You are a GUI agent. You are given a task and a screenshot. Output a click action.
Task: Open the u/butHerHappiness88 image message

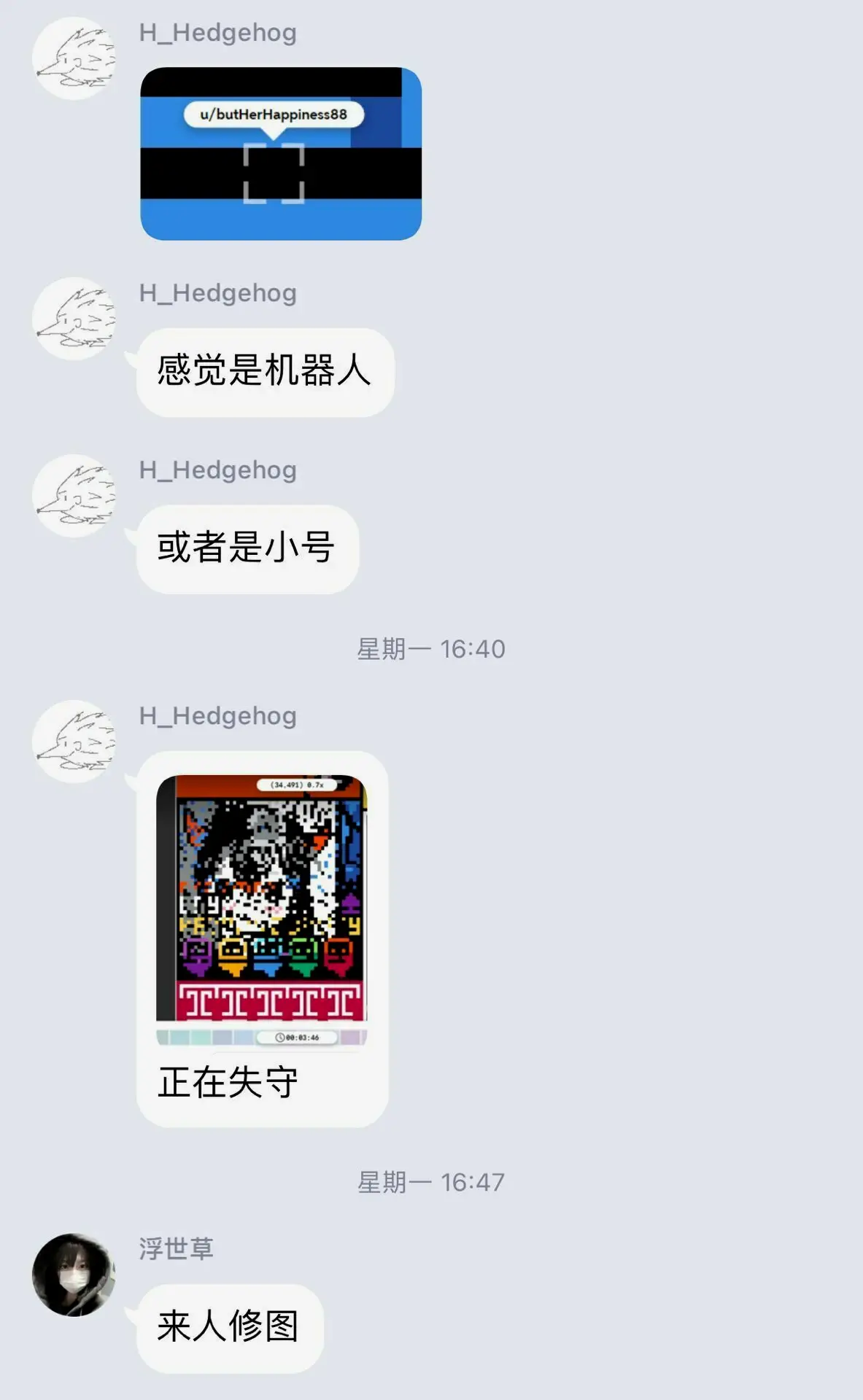281,154
